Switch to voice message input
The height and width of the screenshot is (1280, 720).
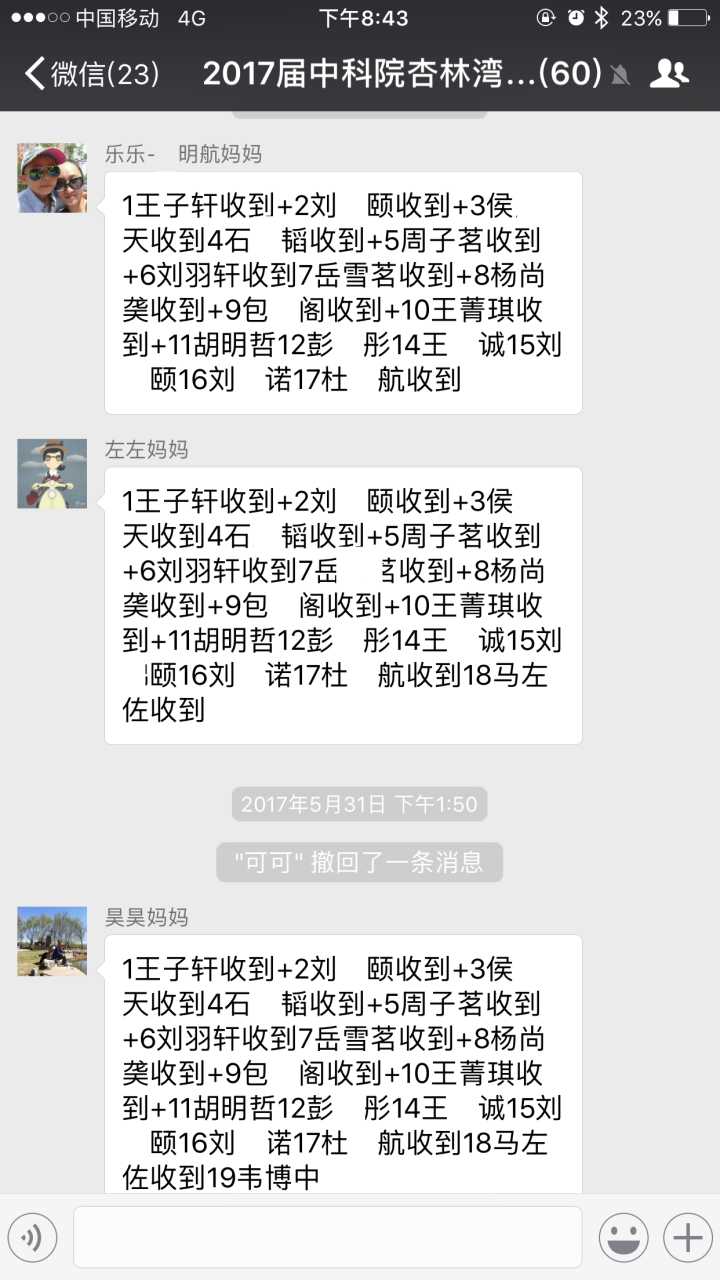point(32,1238)
